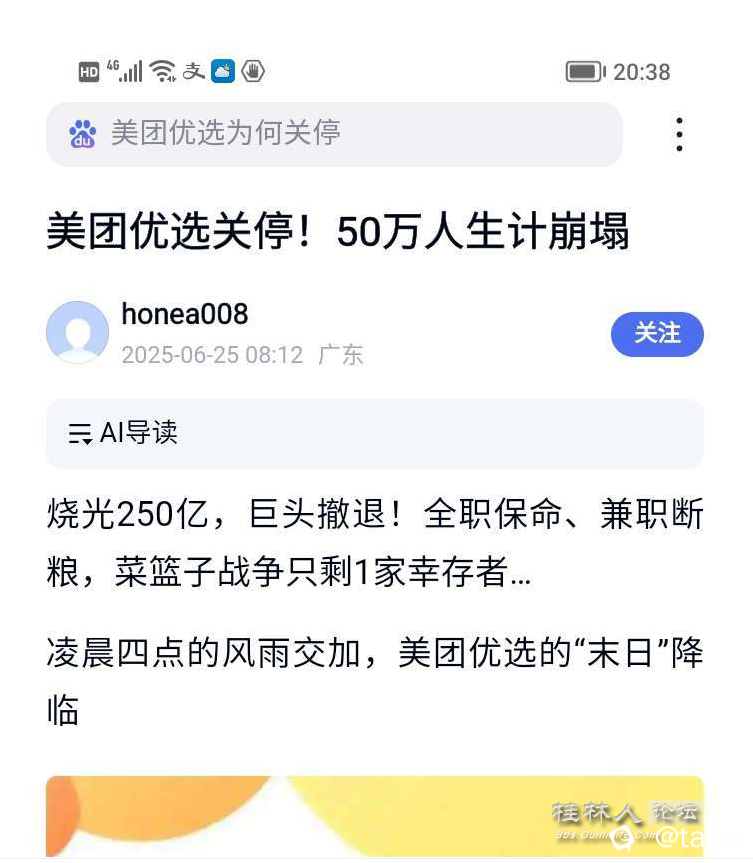Screen dimensions: 753x863
Task: Tap the AI导读 list icon
Action: pyautogui.click(x=79, y=433)
